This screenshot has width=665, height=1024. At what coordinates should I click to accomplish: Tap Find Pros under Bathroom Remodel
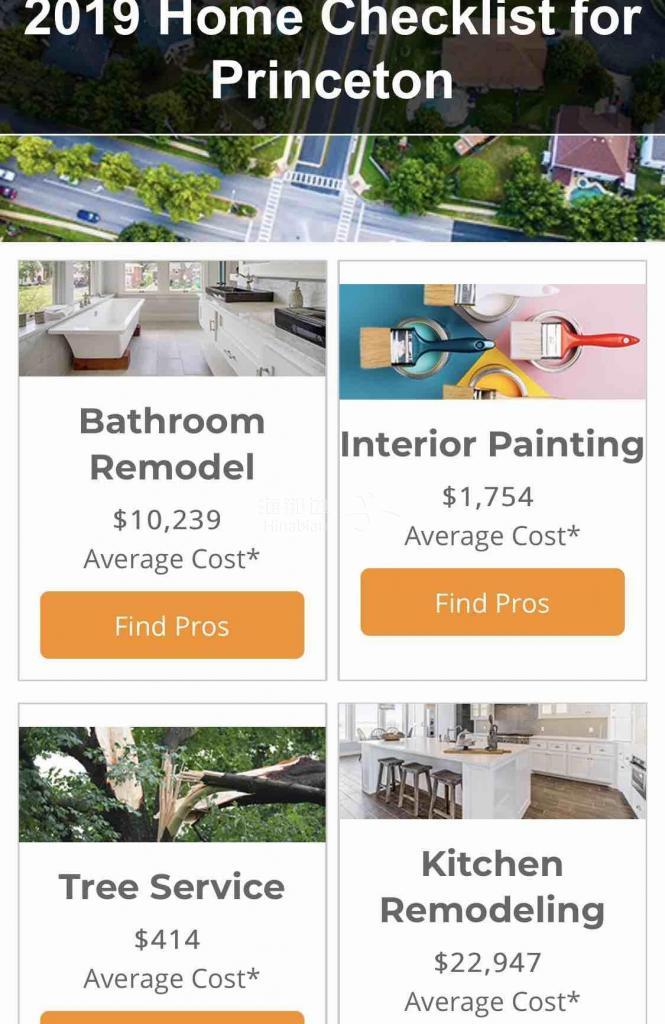(x=172, y=625)
